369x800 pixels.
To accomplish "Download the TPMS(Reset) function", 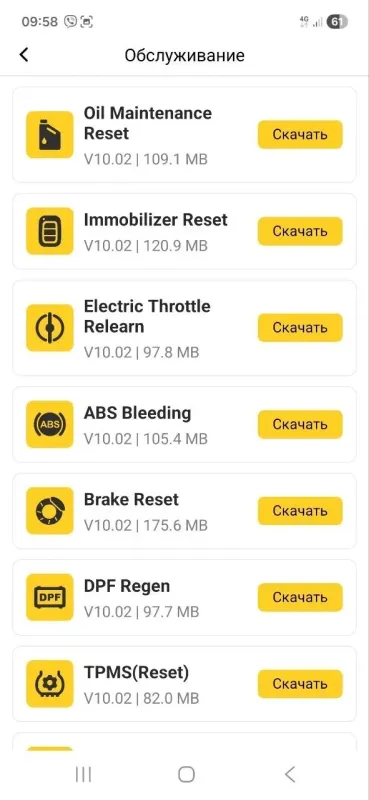I will click(x=300, y=684).
